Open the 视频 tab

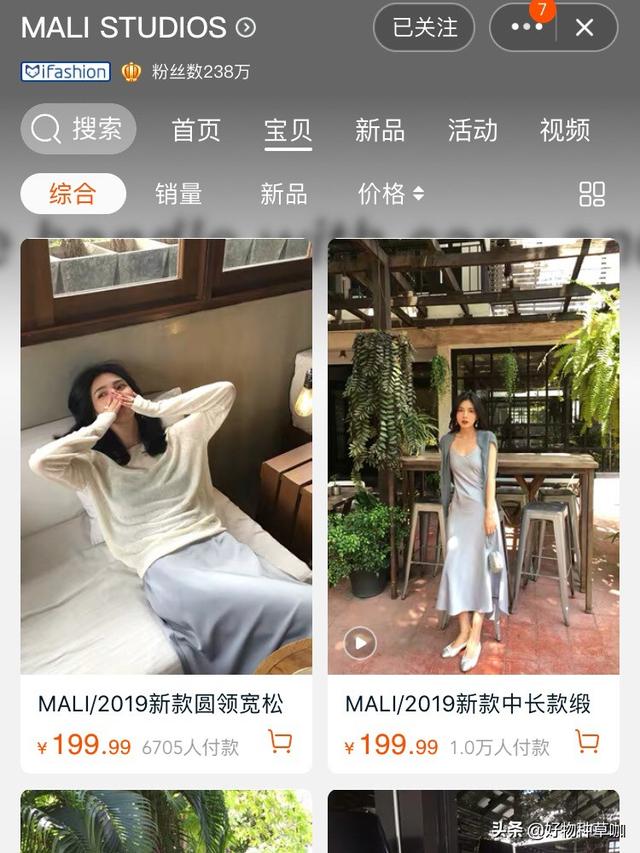tap(565, 130)
